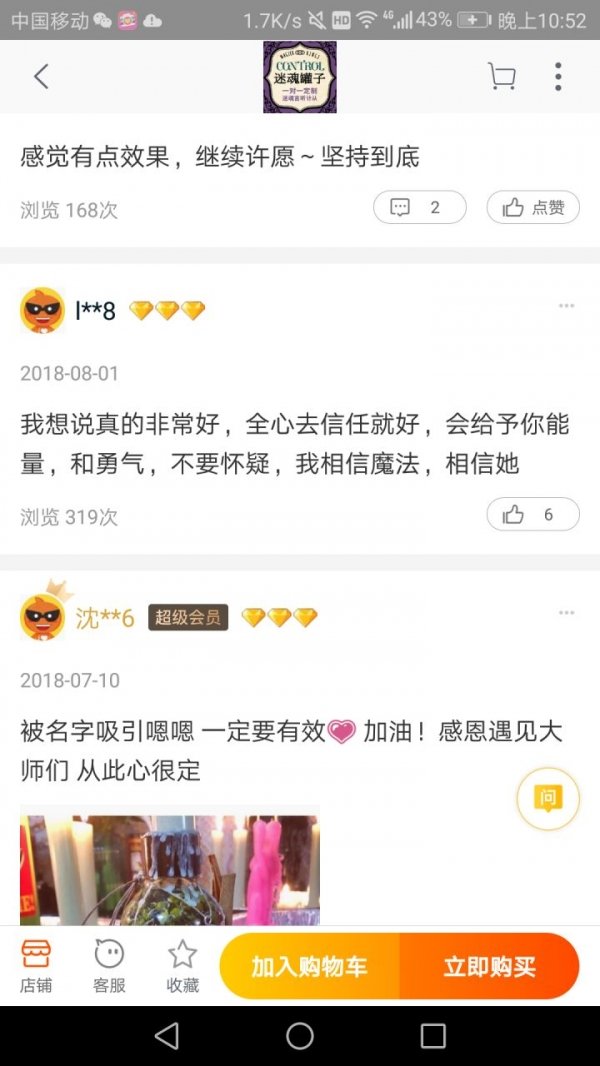Open more options for l**8's review
The width and height of the screenshot is (600, 1066).
tap(567, 306)
